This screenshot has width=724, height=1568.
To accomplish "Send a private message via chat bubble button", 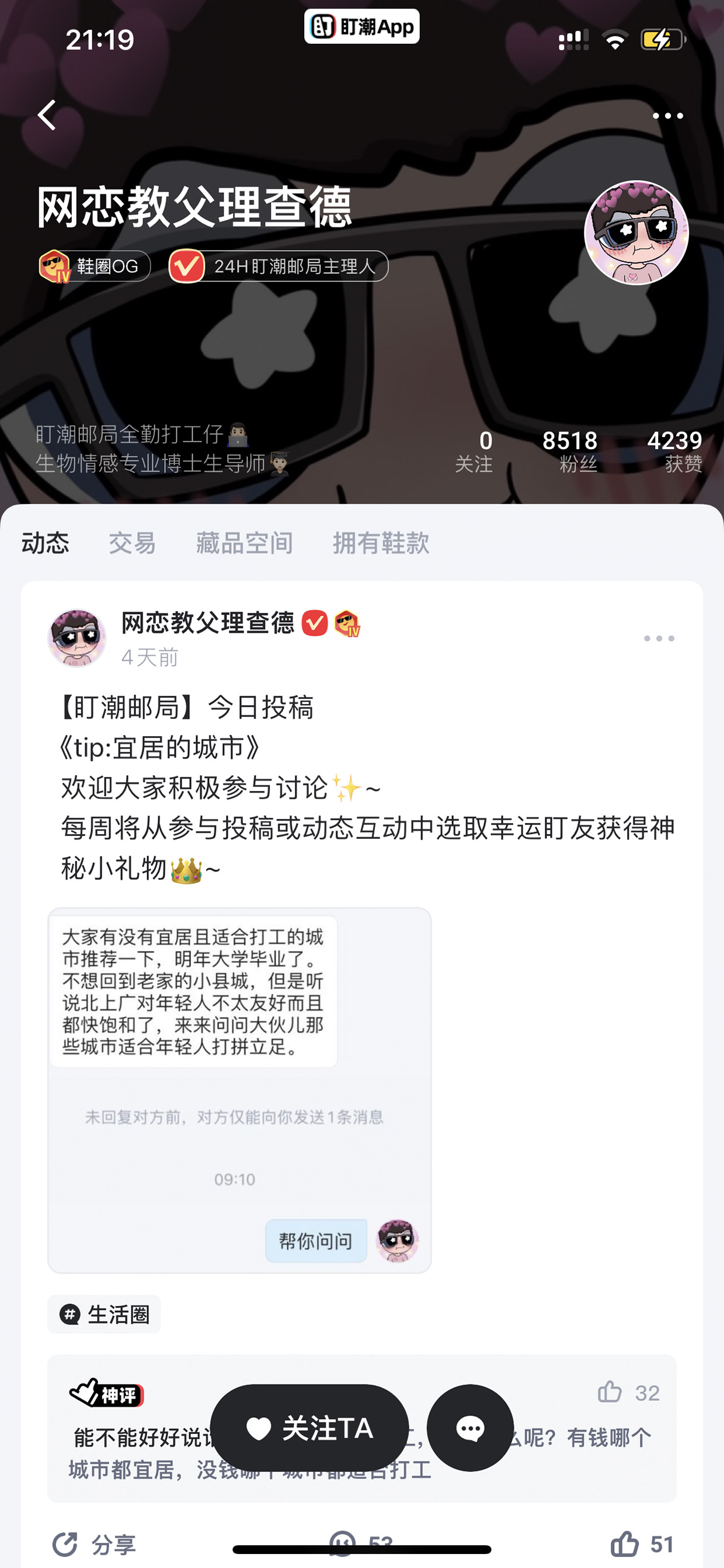I will [470, 1427].
